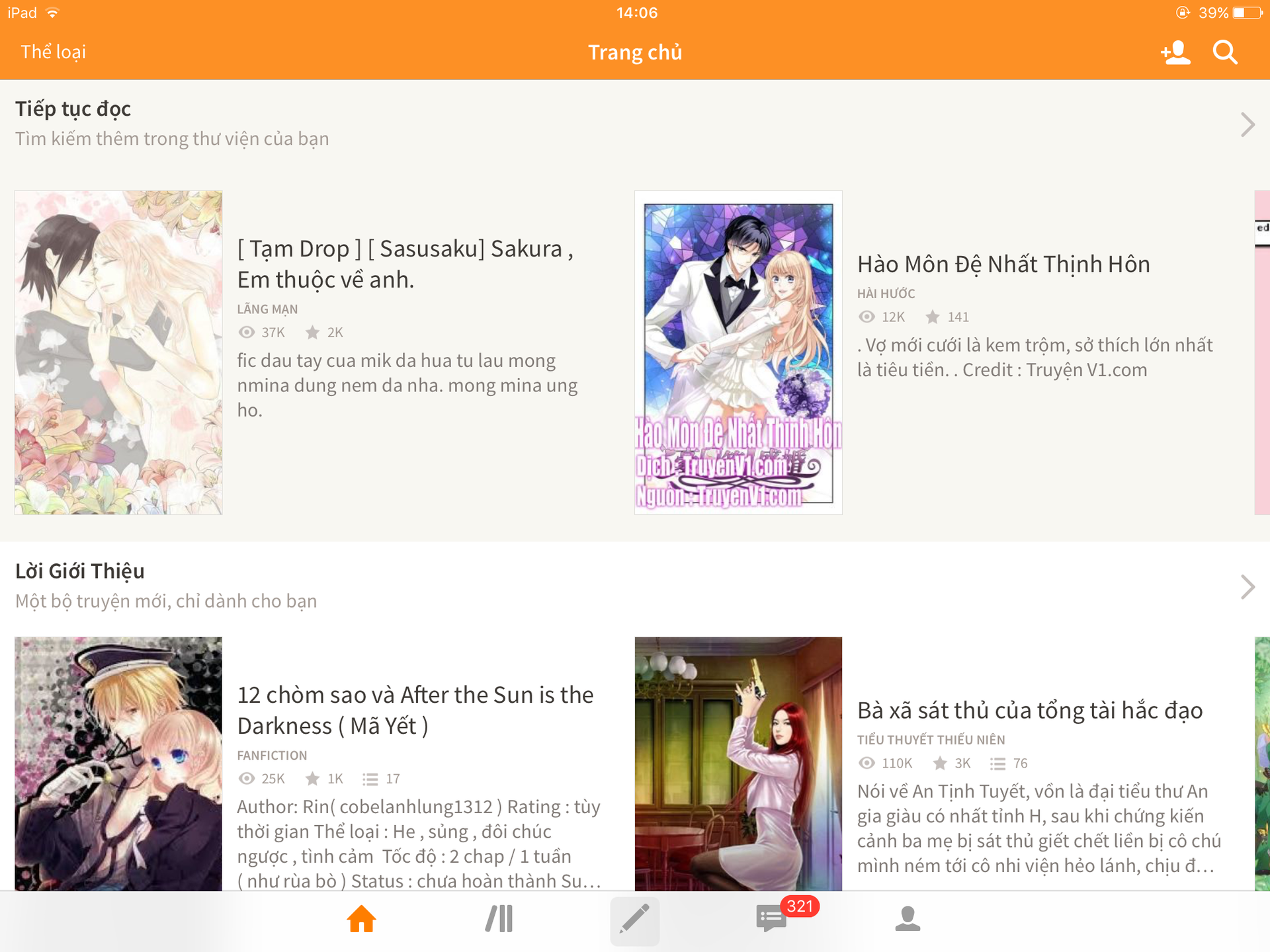1270x952 pixels.
Task: Open the Thể loại categories menu
Action: (53, 52)
